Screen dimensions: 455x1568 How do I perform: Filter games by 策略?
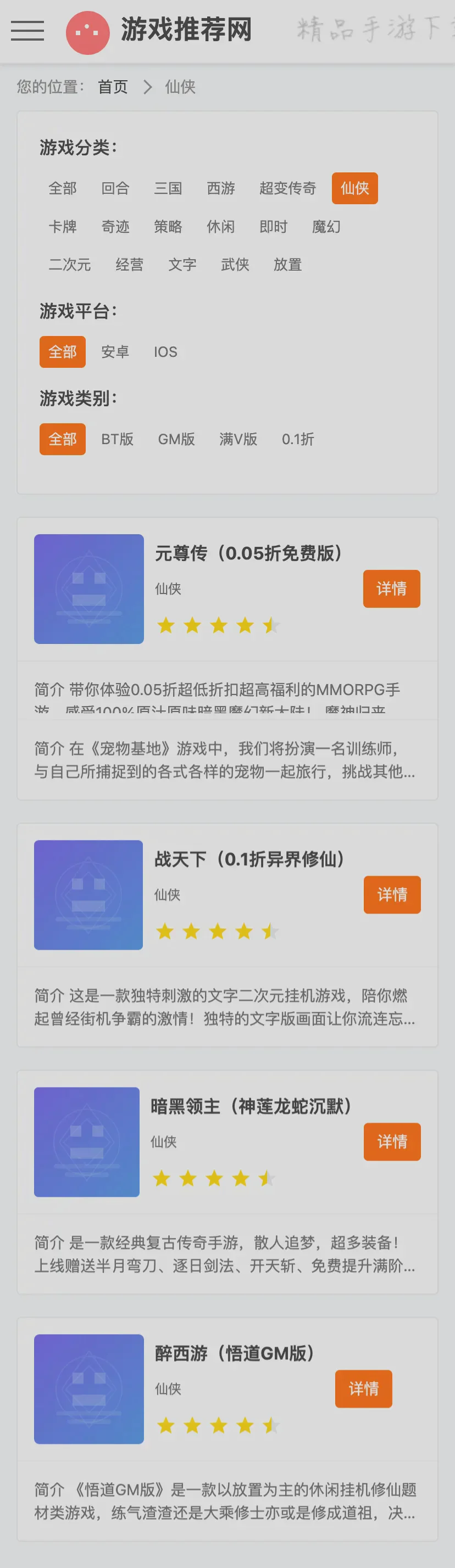168,227
